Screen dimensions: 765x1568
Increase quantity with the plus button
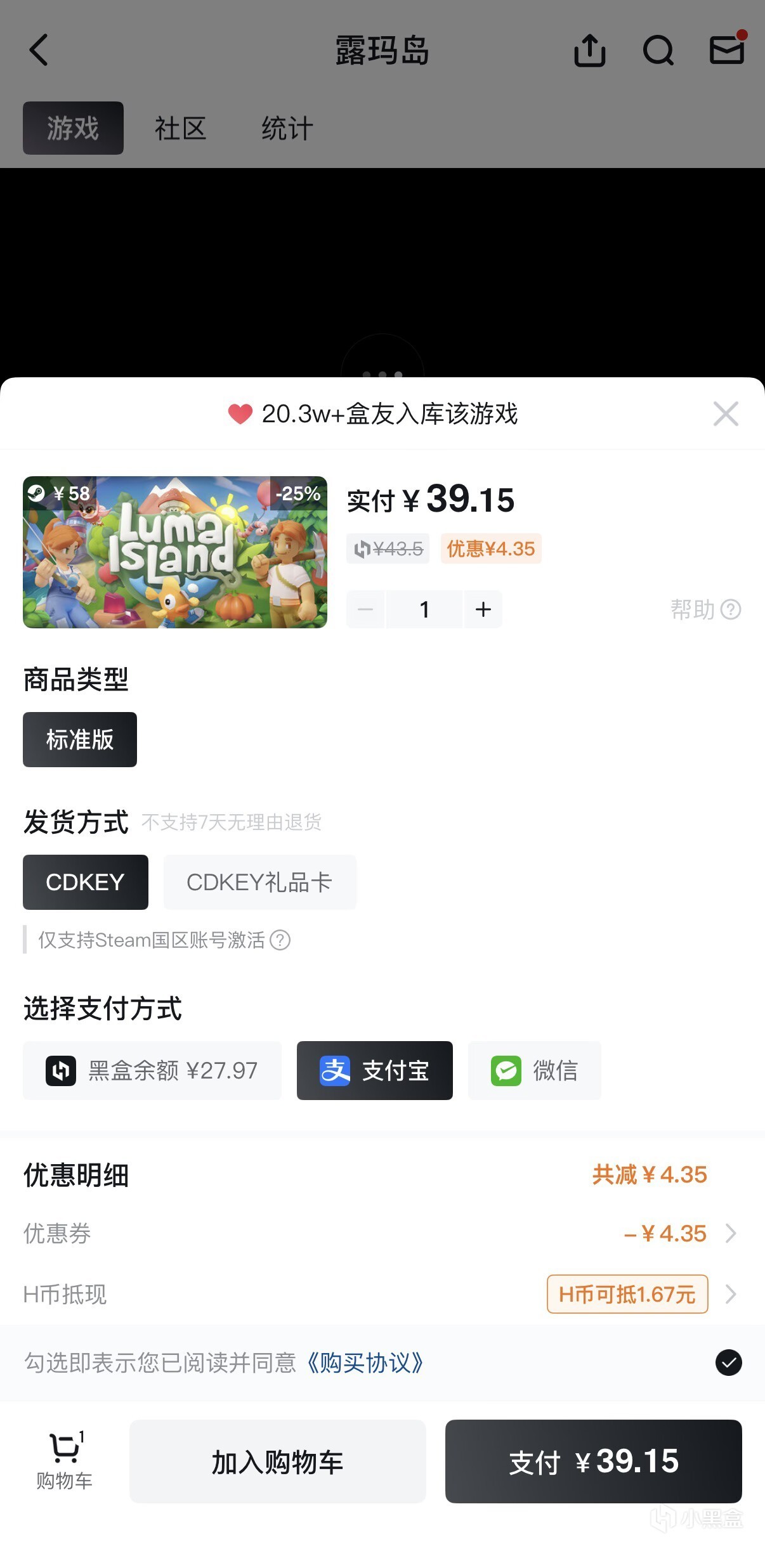pyautogui.click(x=483, y=609)
